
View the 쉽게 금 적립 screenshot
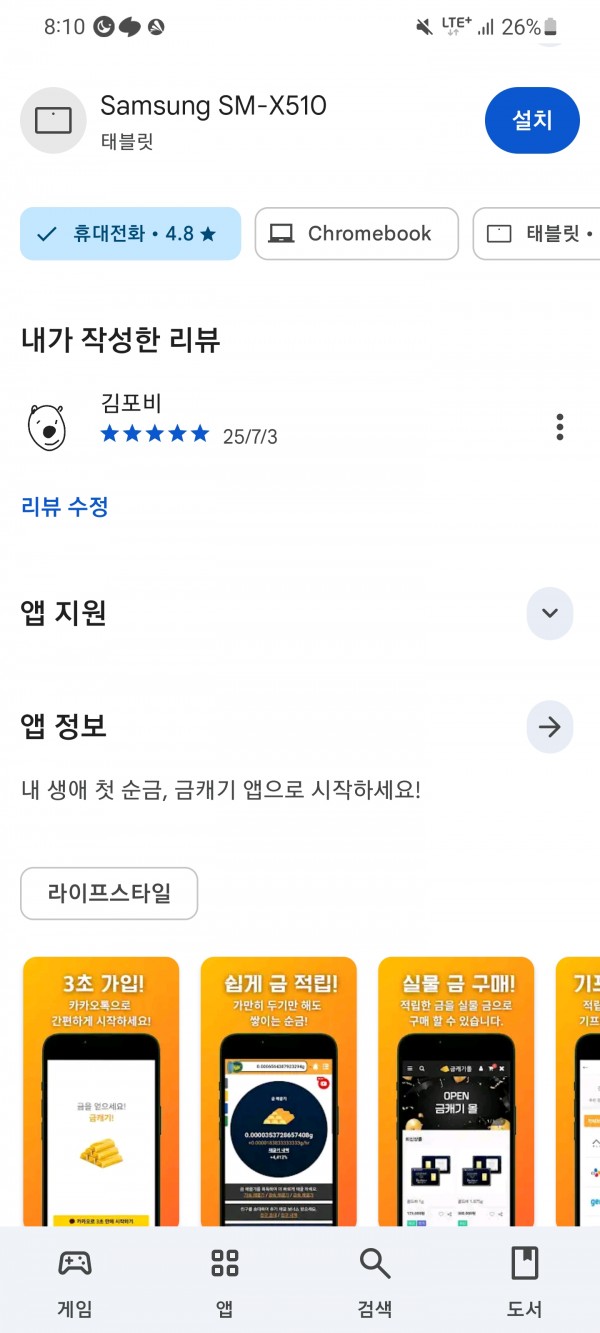coord(278,1091)
